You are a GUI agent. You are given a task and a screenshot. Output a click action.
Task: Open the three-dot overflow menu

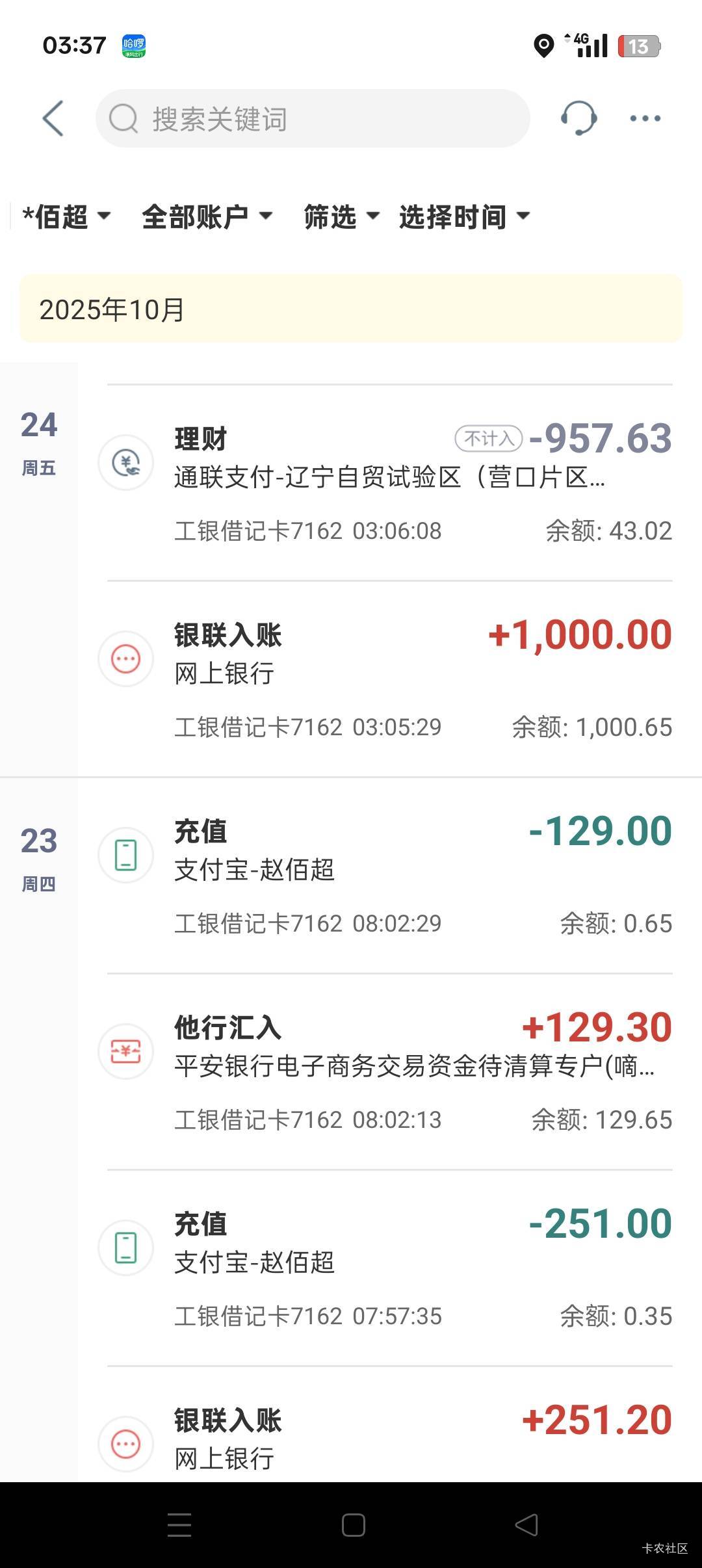[x=645, y=118]
